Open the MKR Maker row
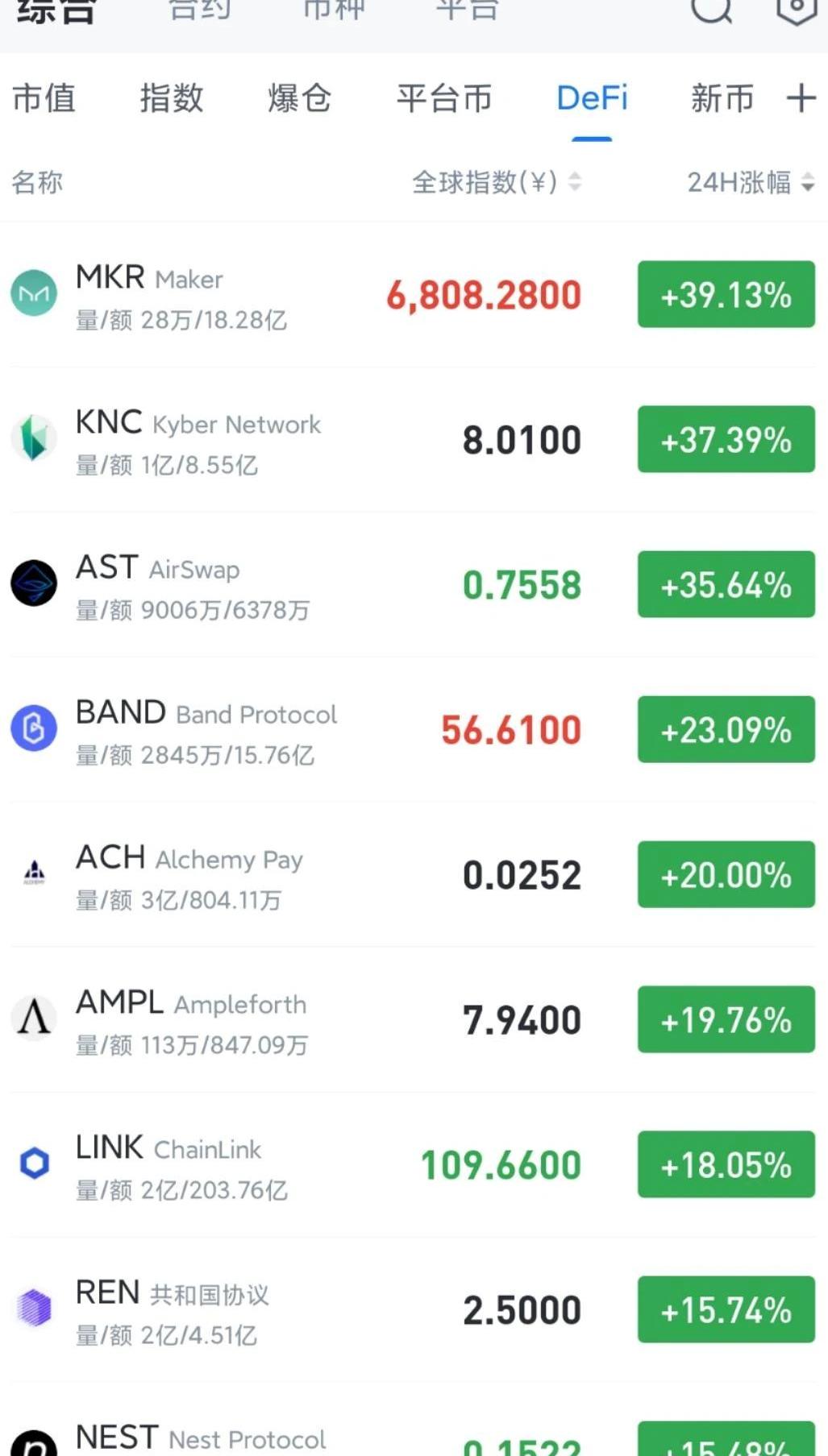This screenshot has width=828, height=1456. pos(414,294)
